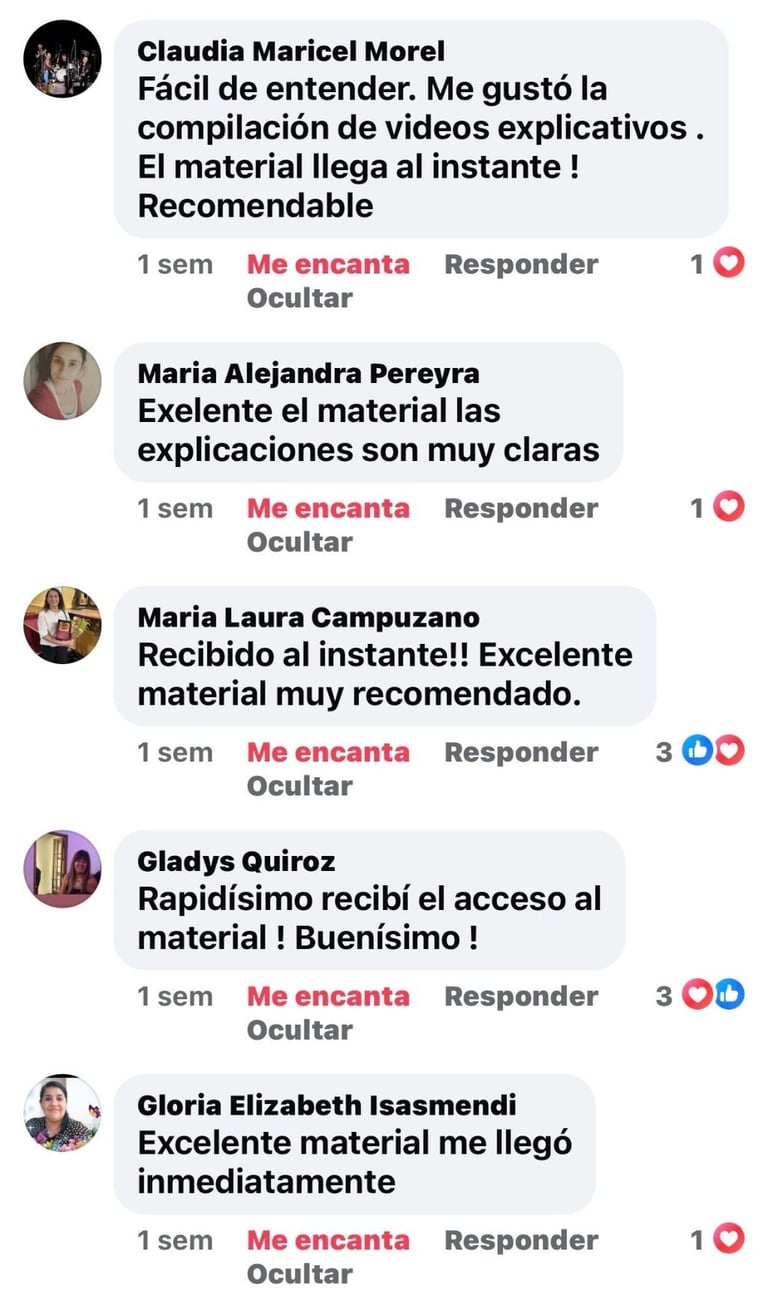Open Maria Laura Campuzano's profile picture
Screen dimensions: 768x1294
62,625
